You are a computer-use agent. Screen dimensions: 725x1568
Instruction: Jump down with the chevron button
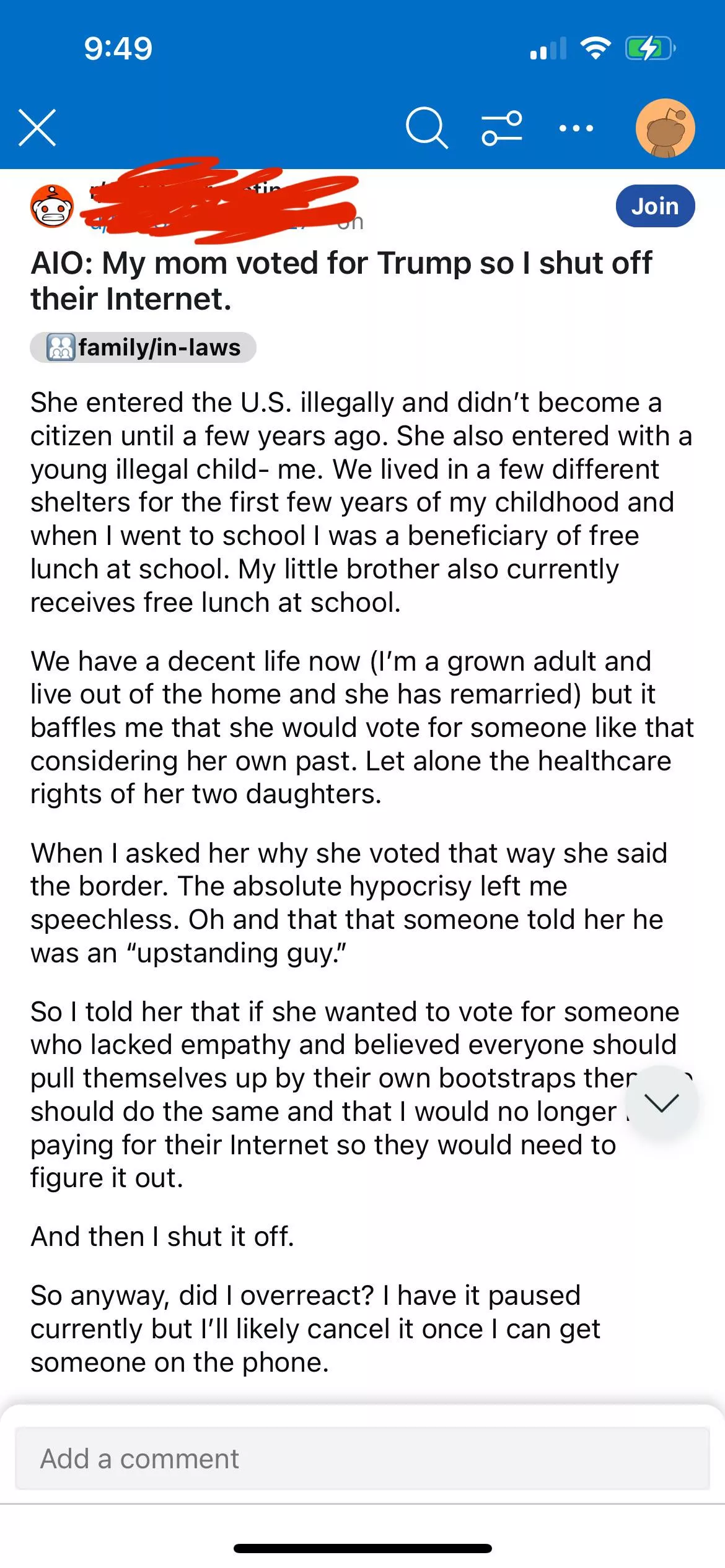point(661,1103)
